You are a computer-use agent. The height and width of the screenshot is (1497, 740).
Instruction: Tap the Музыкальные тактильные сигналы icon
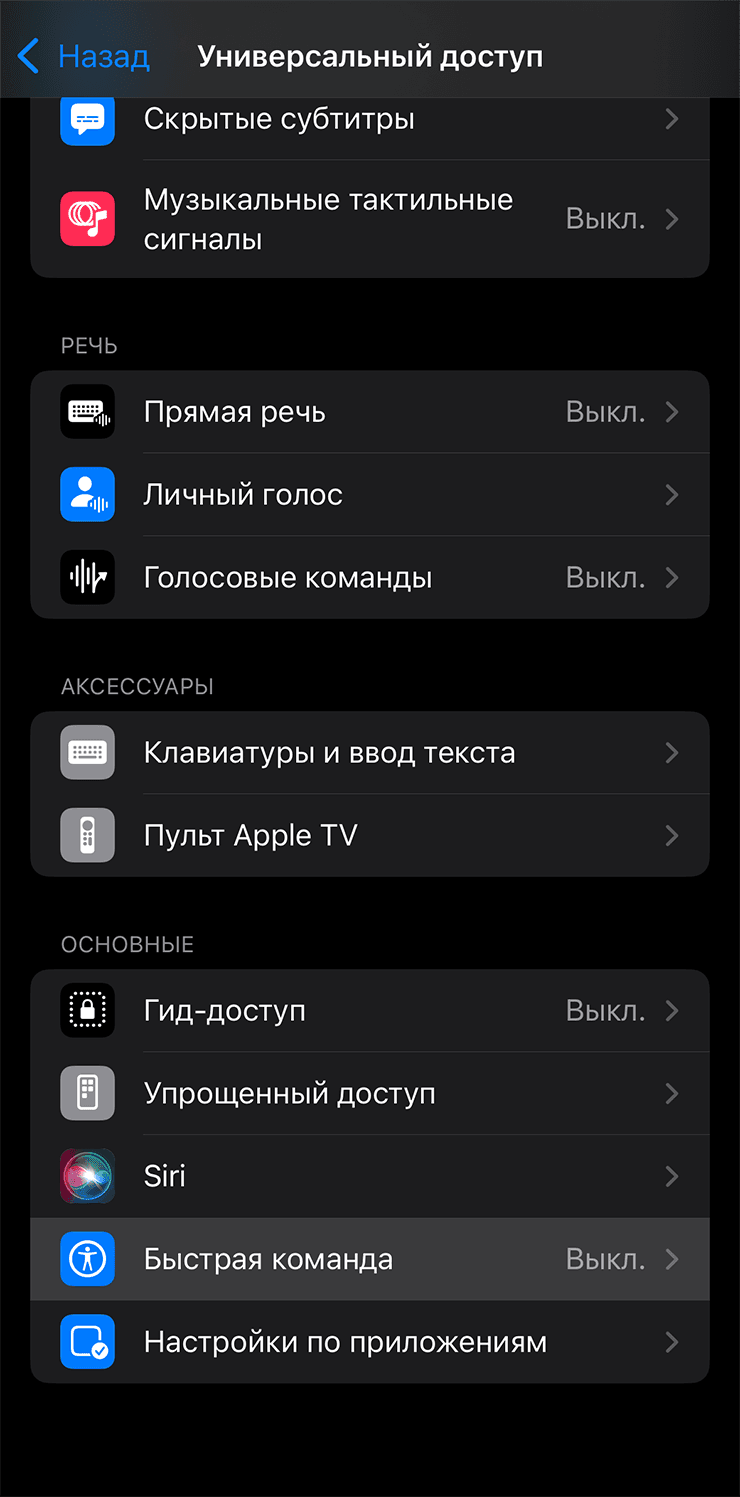point(87,218)
